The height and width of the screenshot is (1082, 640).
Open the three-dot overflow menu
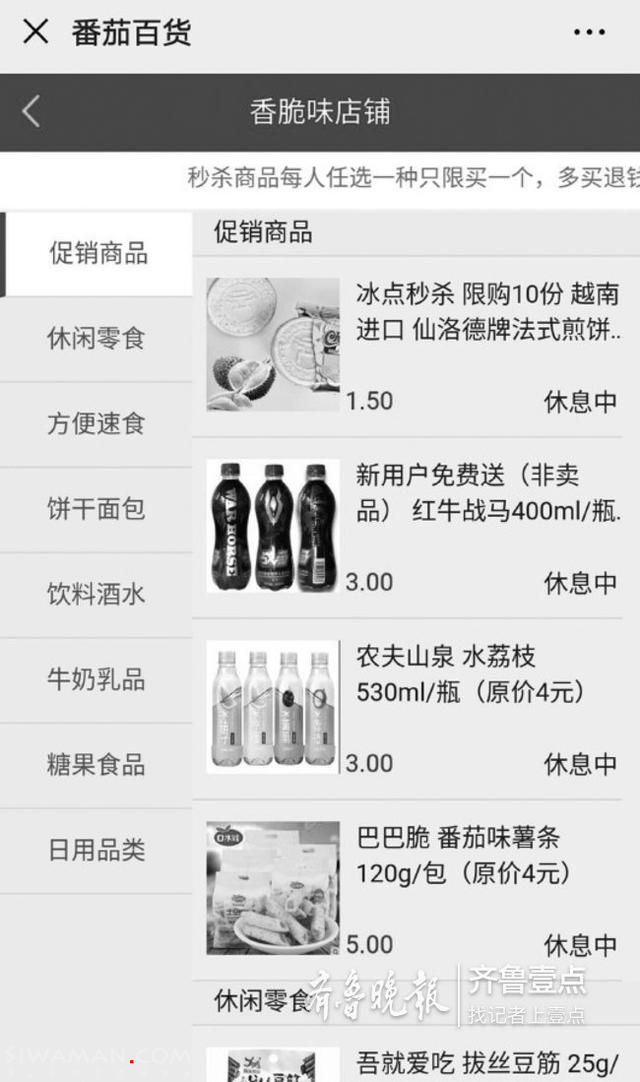[589, 32]
